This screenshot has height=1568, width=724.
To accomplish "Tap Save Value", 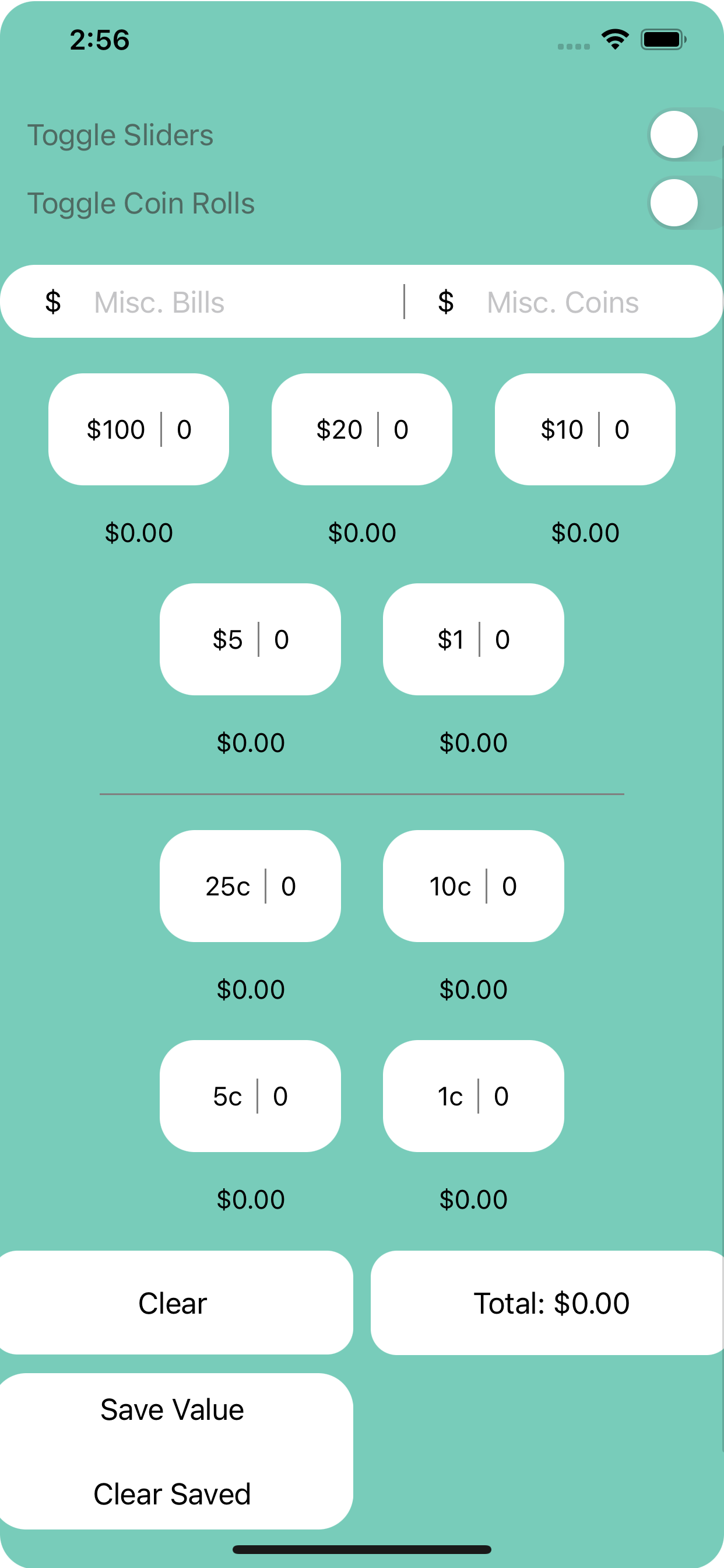I will [x=172, y=1409].
